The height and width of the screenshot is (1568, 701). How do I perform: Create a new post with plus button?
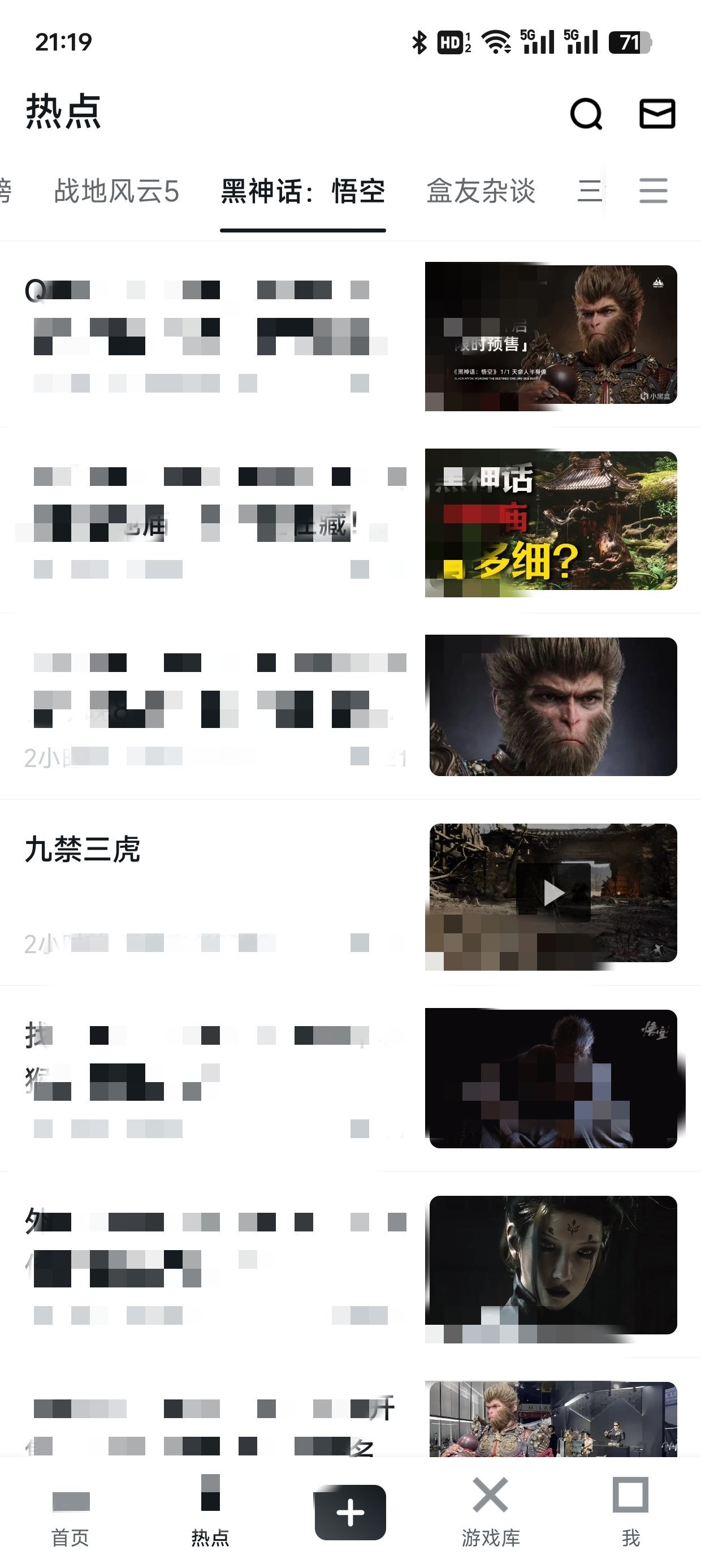(x=350, y=1513)
